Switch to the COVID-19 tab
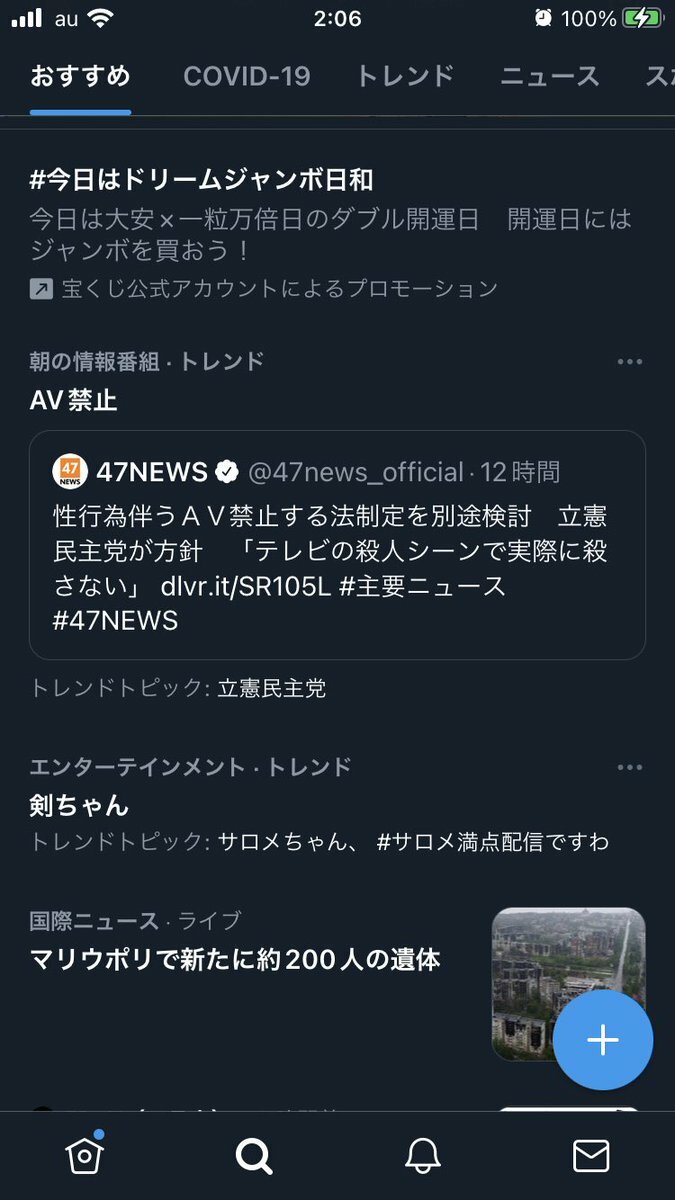The height and width of the screenshot is (1200, 675). [x=246, y=76]
